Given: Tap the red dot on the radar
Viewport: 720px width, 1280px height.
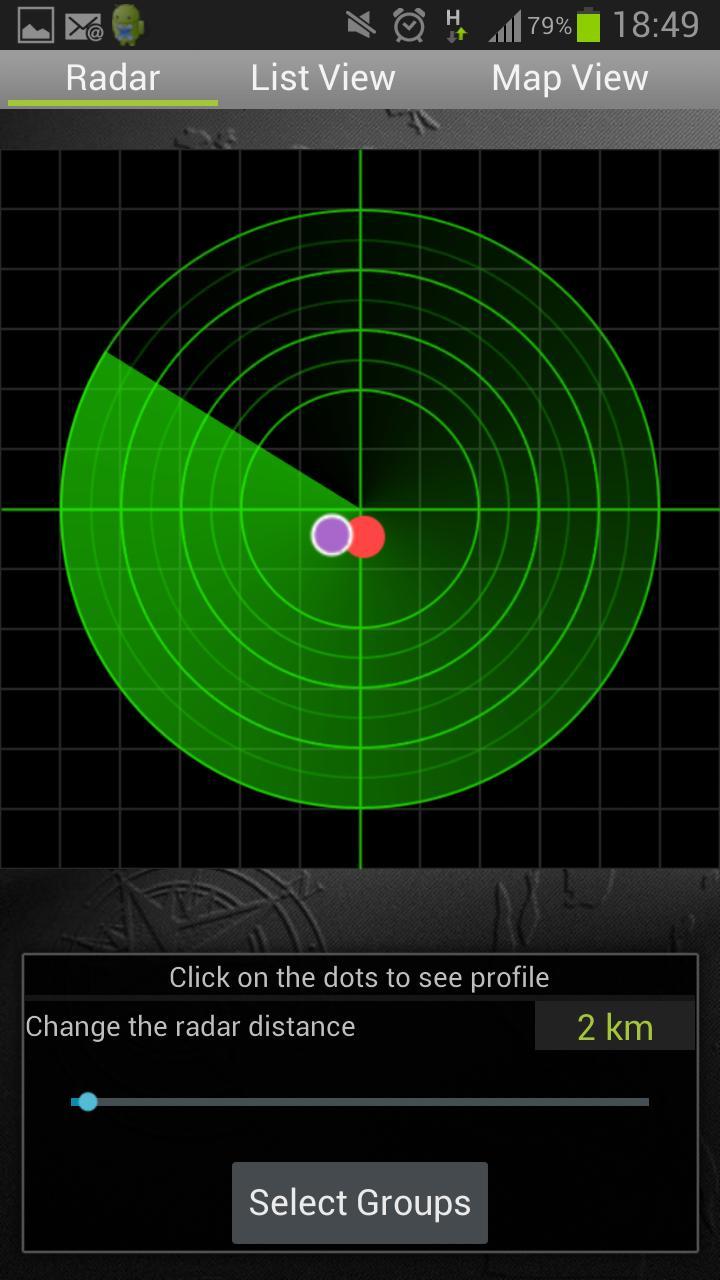Looking at the screenshot, I should 371,537.
